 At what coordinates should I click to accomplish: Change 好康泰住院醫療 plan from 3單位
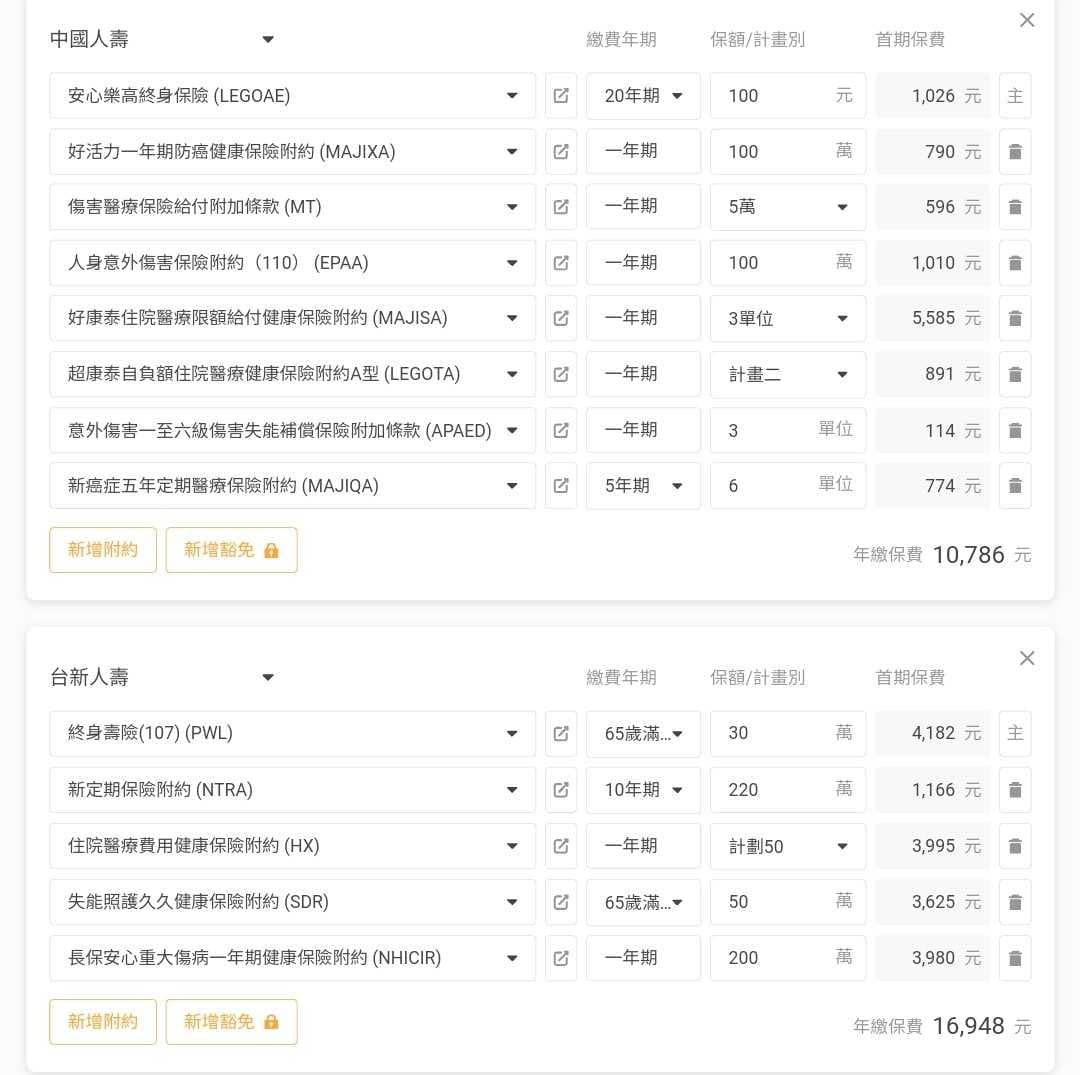click(788, 319)
